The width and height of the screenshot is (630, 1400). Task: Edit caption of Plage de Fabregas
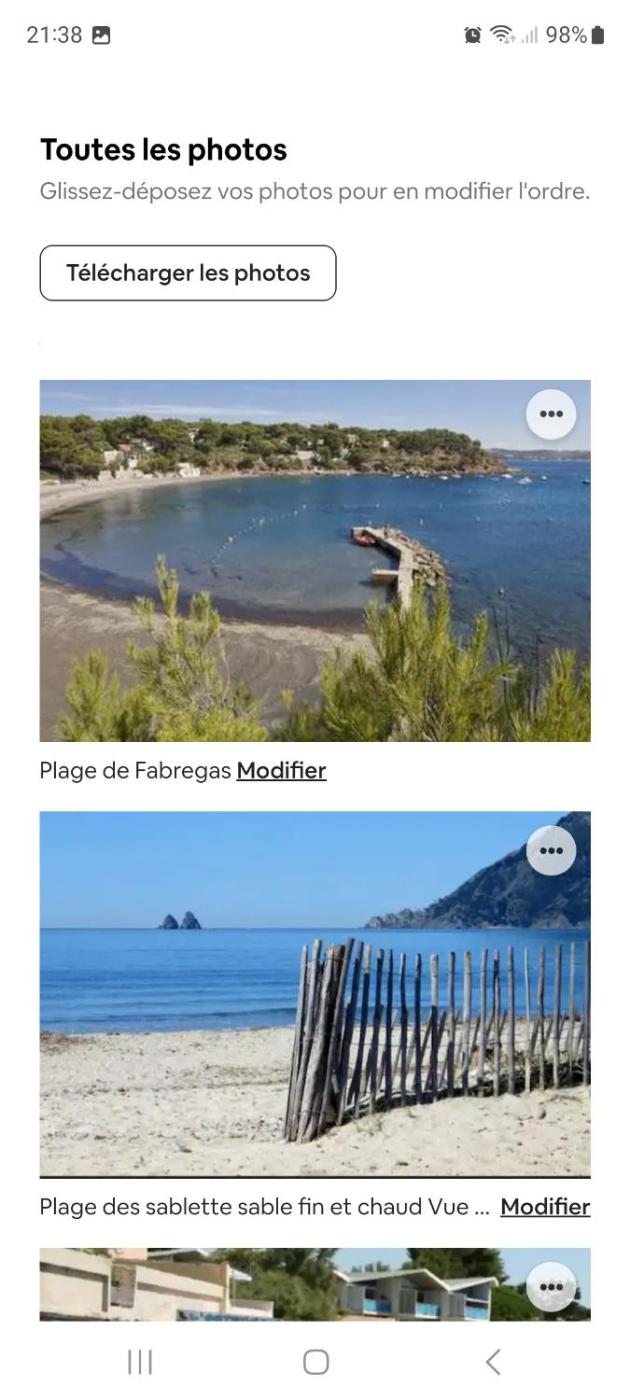[x=281, y=771]
